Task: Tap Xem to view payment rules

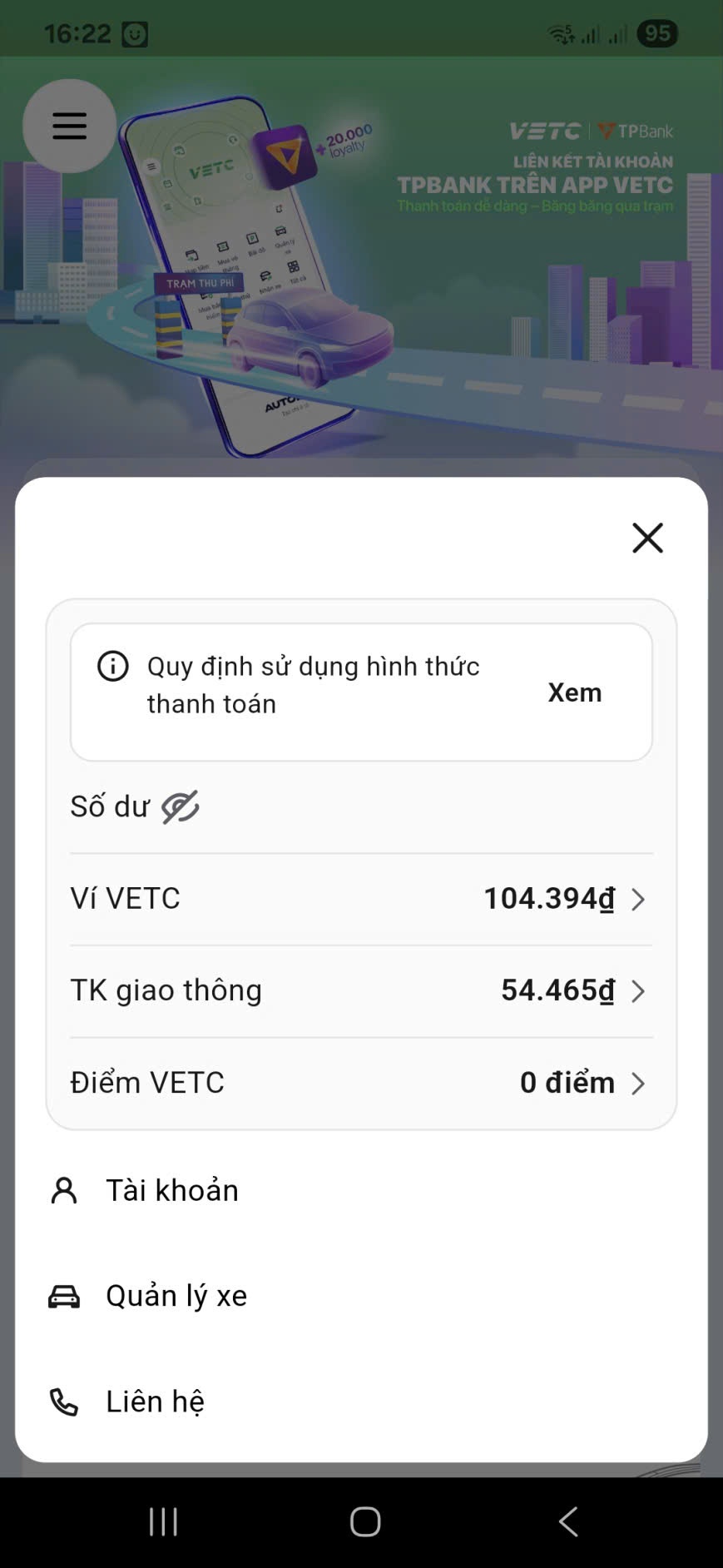Action: [574, 692]
